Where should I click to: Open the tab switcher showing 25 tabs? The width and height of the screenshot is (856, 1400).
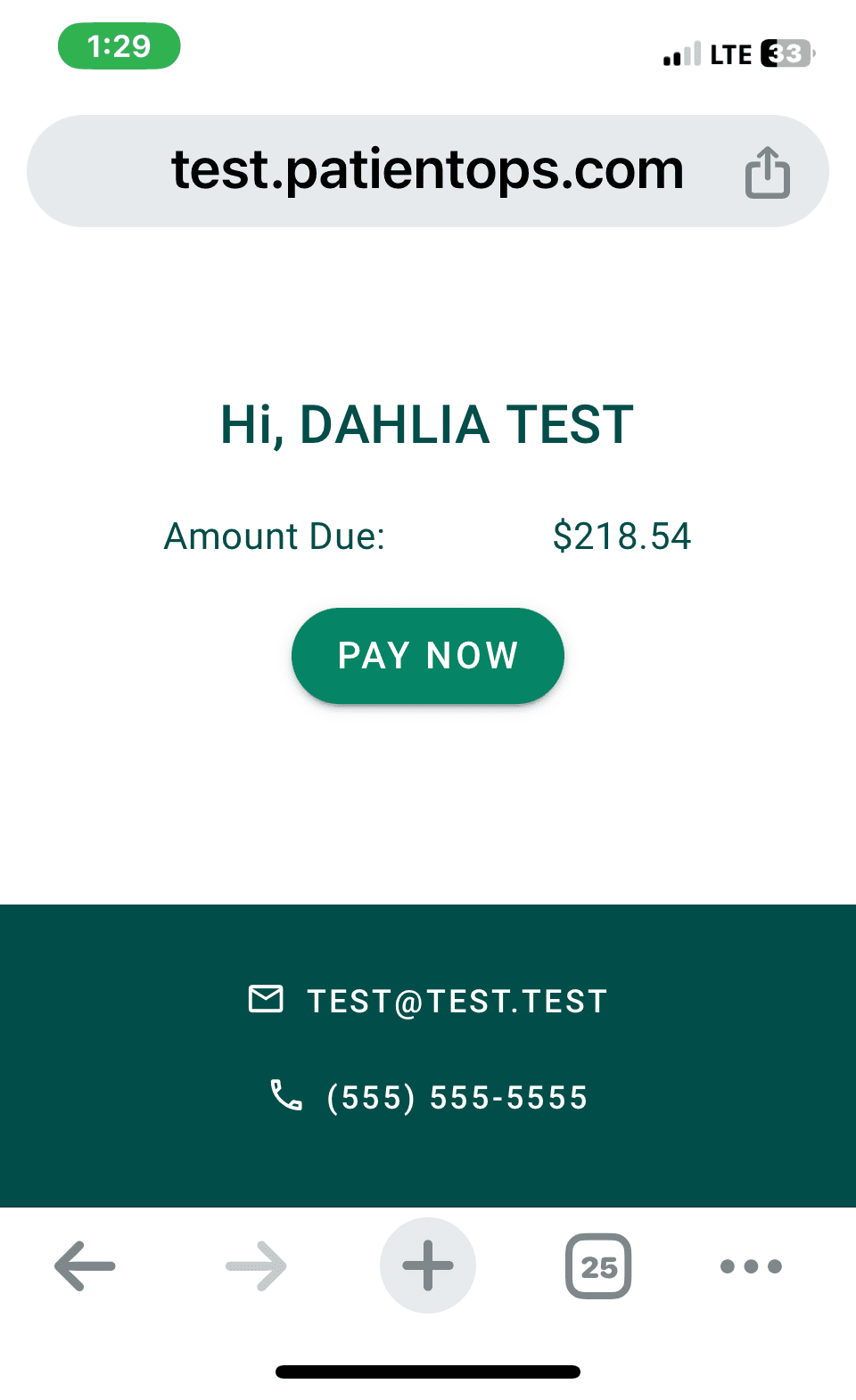coord(598,1265)
